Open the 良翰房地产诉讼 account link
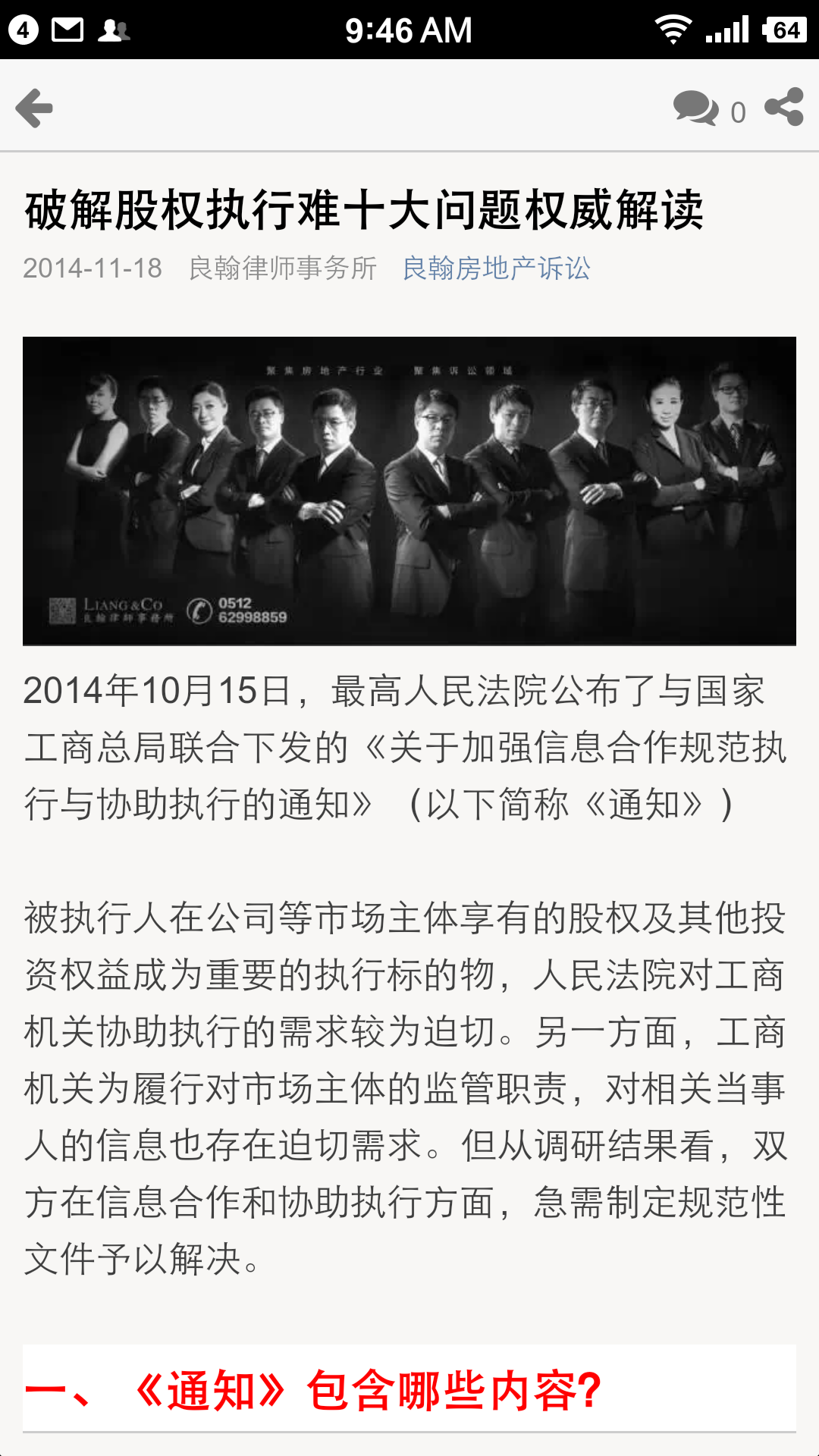 pyautogui.click(x=496, y=268)
